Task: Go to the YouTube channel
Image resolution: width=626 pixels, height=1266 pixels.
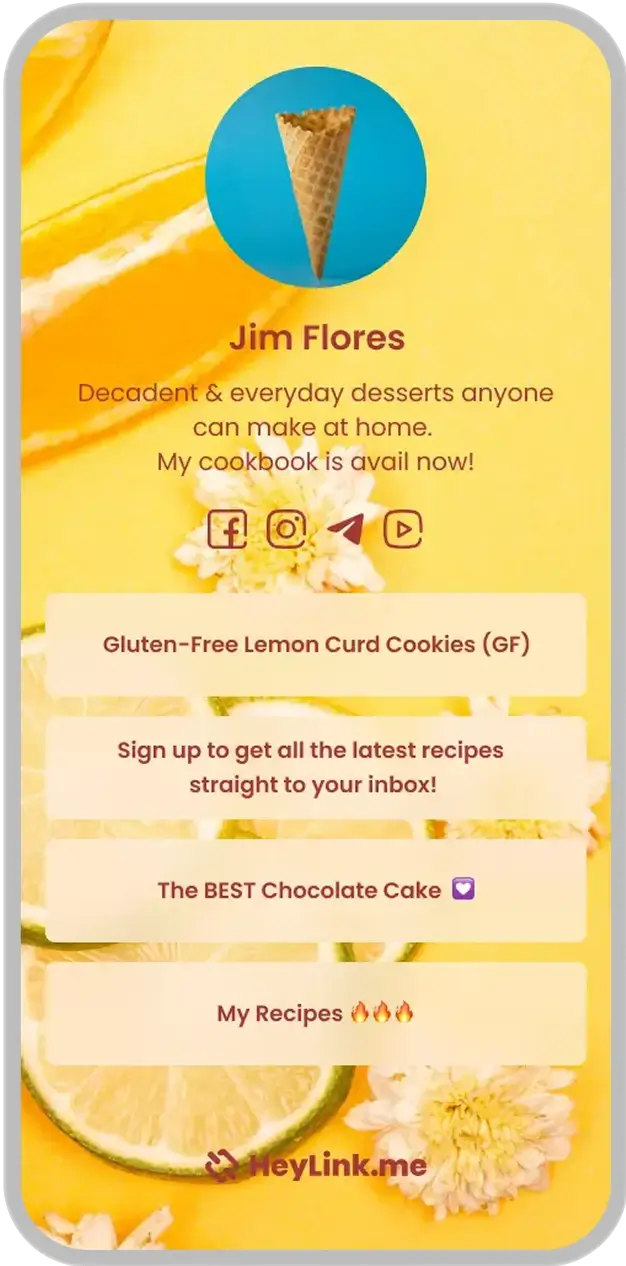Action: [x=403, y=529]
